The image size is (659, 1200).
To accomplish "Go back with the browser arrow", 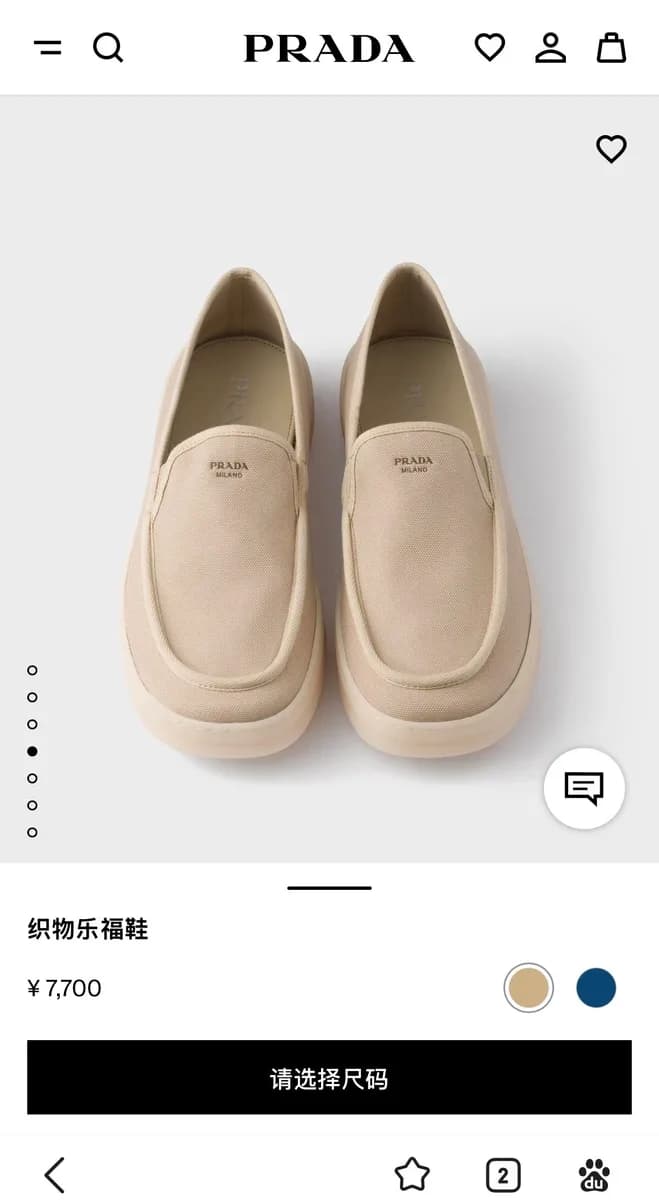I will pos(55,1174).
